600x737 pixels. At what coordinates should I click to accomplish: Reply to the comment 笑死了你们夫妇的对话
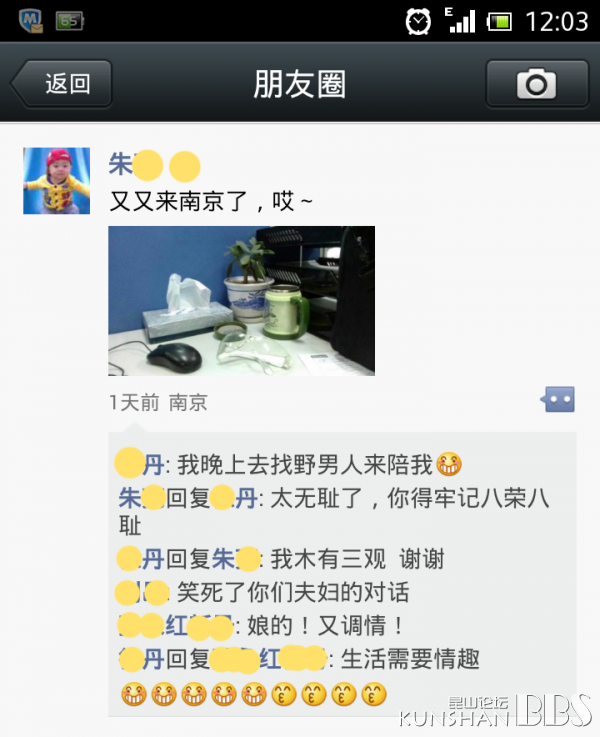[292, 592]
